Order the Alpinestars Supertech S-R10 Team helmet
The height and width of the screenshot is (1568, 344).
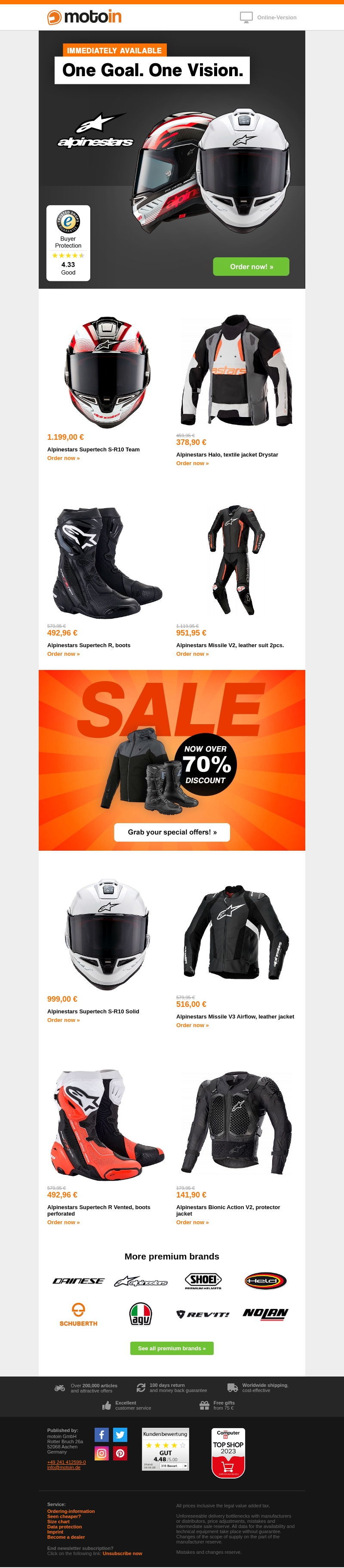pyautogui.click(x=63, y=458)
